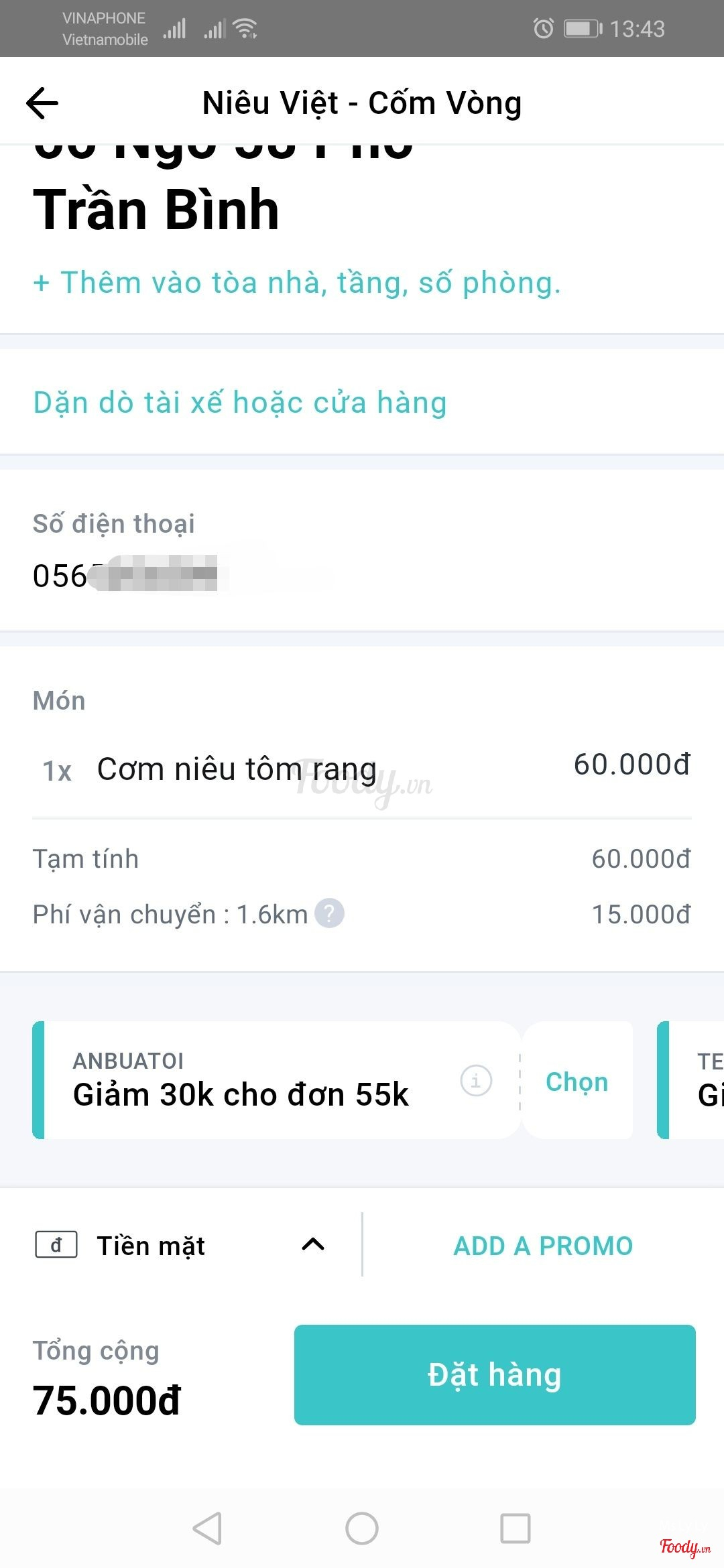Open the driver or store note field

[x=240, y=403]
